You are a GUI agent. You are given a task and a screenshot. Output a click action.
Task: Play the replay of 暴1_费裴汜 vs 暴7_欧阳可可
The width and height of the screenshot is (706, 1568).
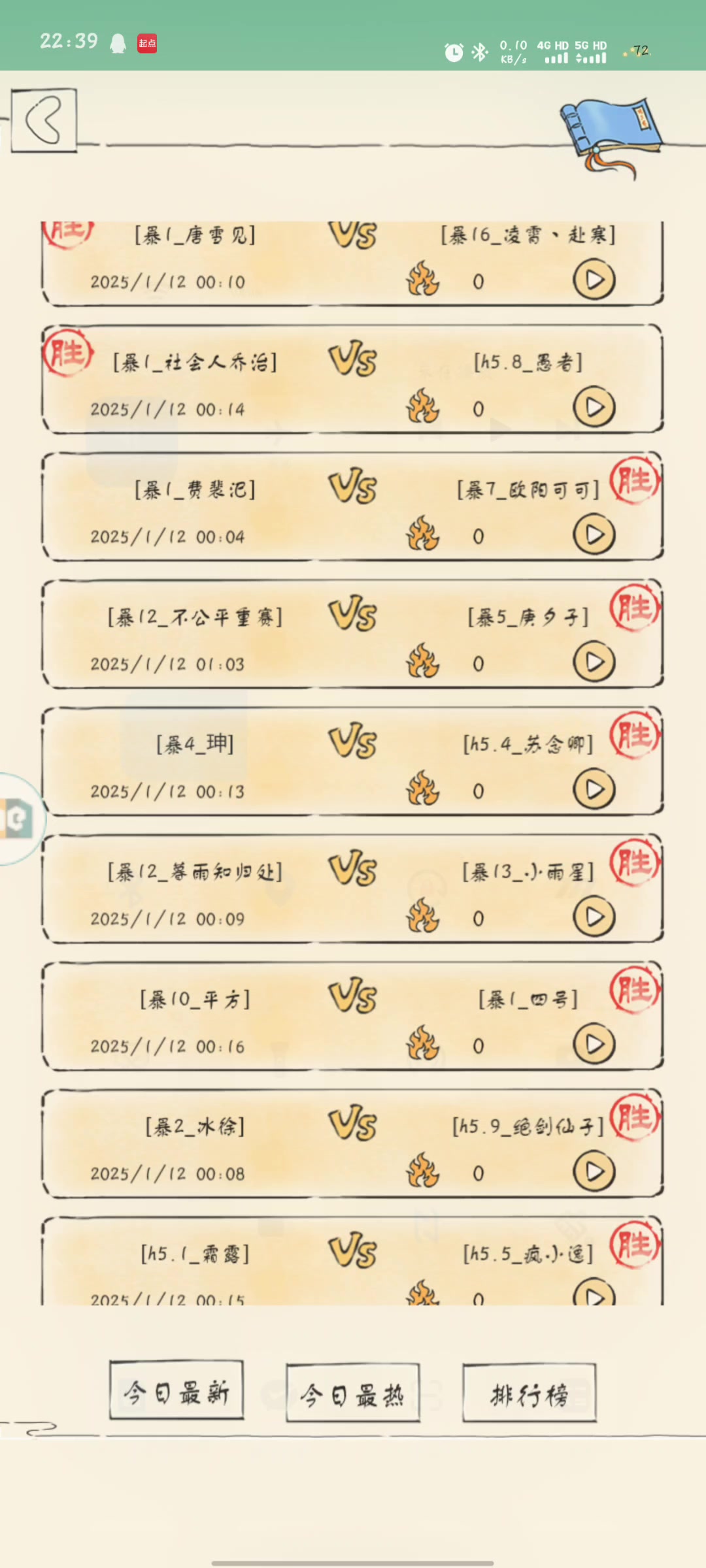594,535
